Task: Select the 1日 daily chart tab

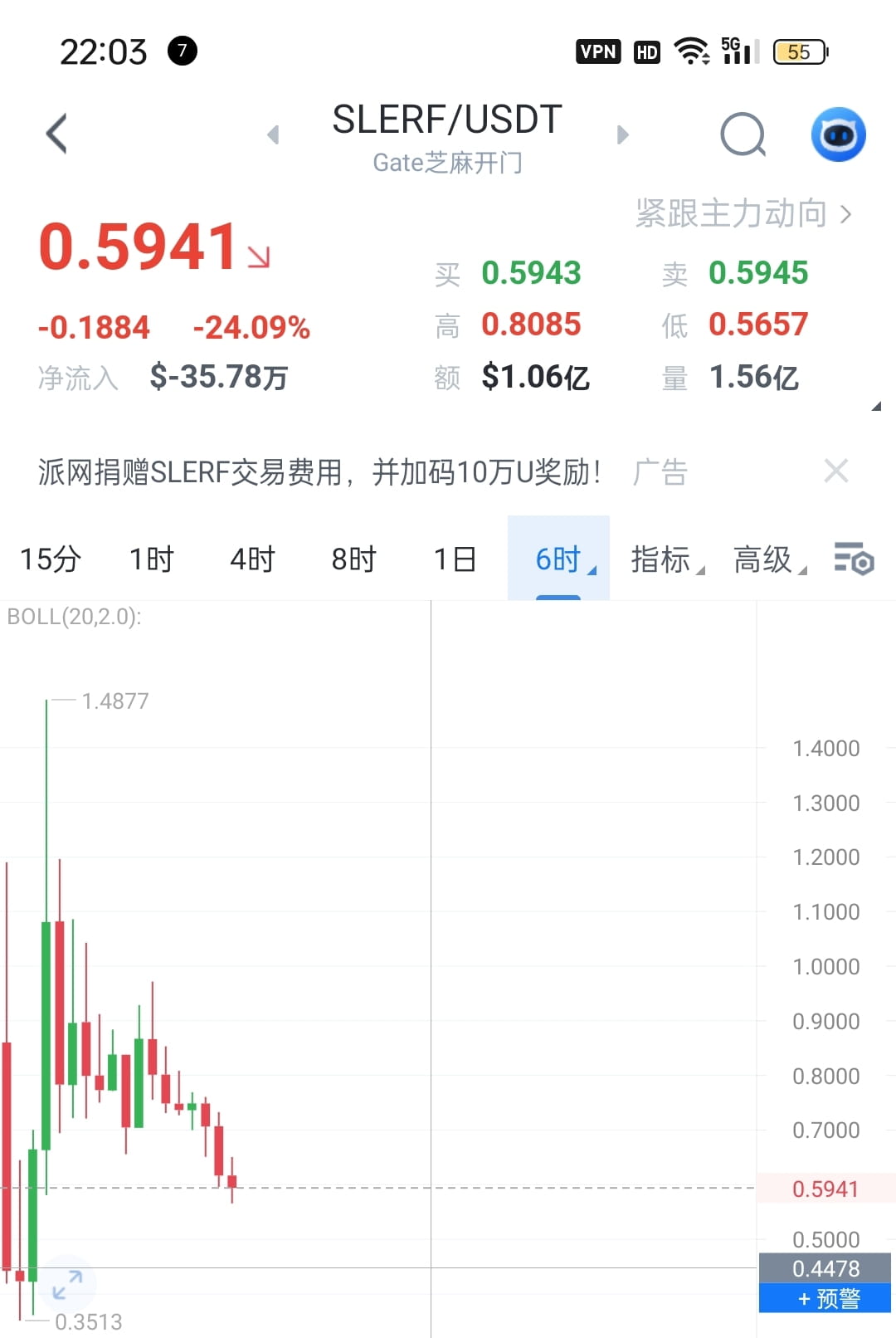Action: tap(454, 559)
